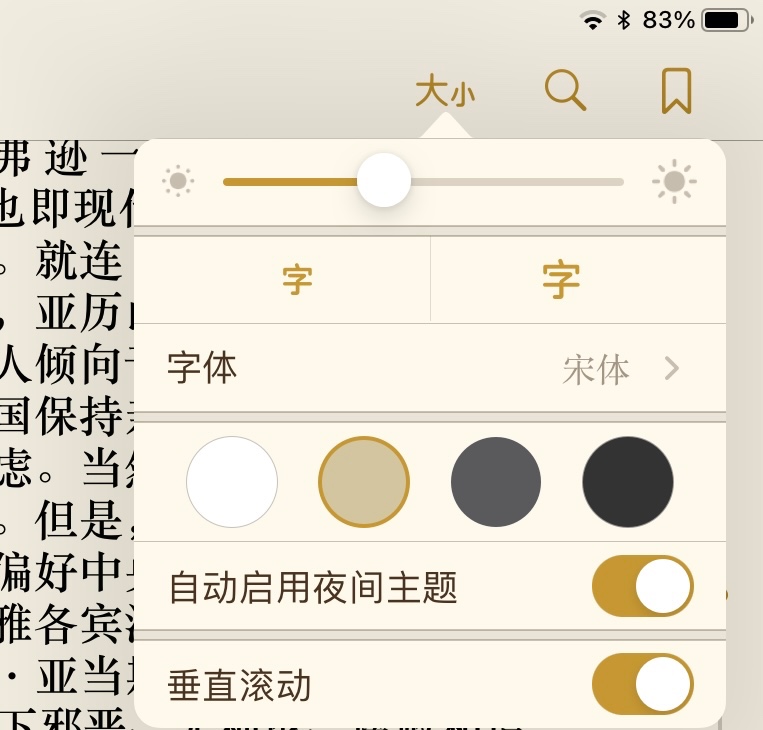Screen dimensions: 763x730
Task: Disable 自动启用夜间主题 switch
Action: (642, 587)
